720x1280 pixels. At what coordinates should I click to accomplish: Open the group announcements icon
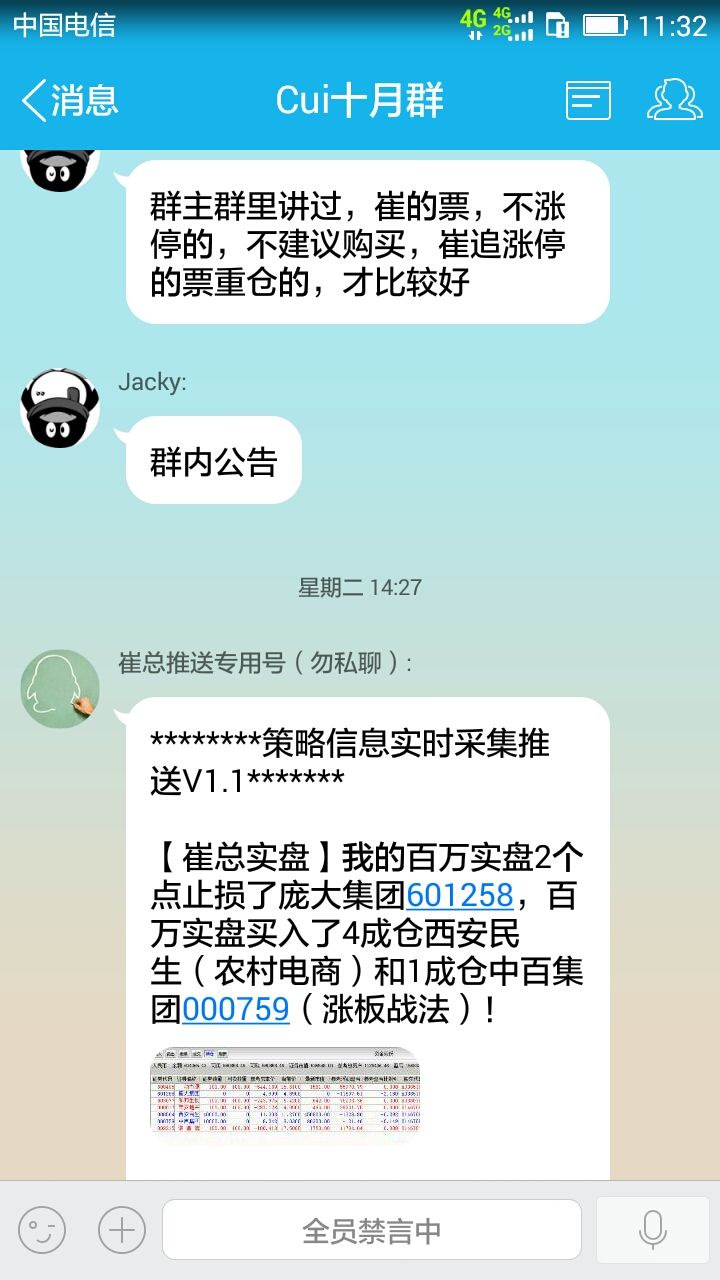coord(588,100)
